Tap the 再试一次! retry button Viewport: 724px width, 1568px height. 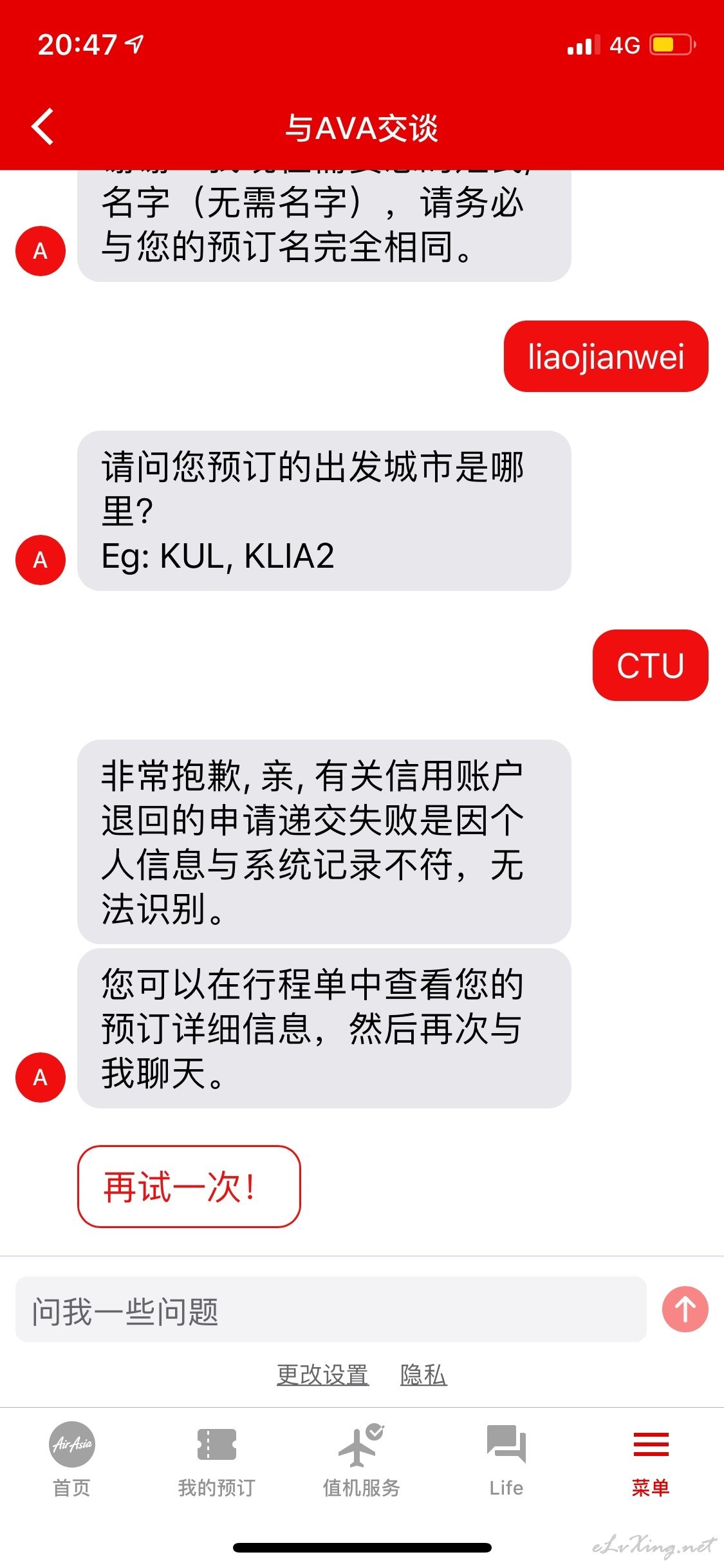pos(189,1186)
